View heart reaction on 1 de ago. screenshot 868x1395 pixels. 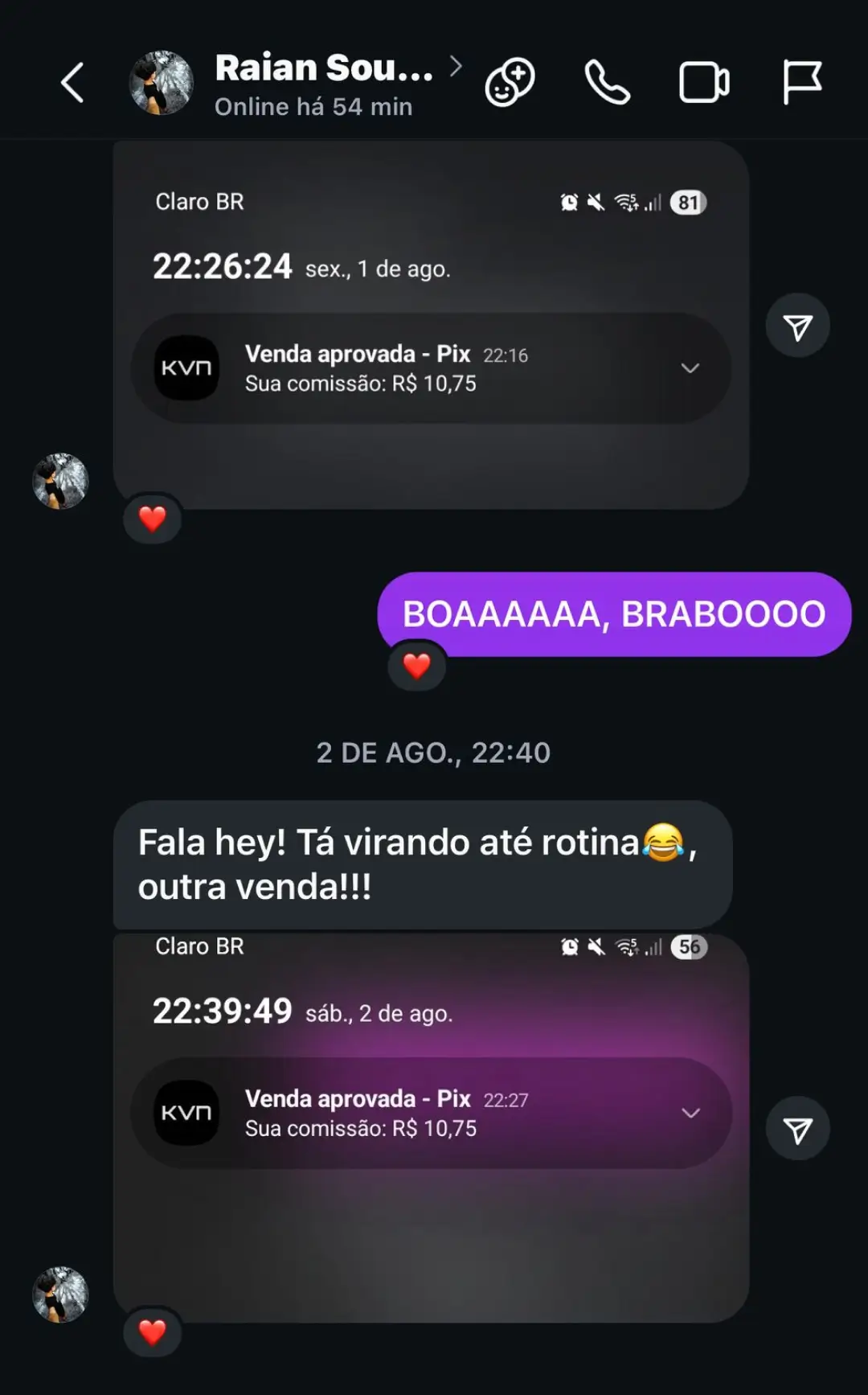coord(152,519)
